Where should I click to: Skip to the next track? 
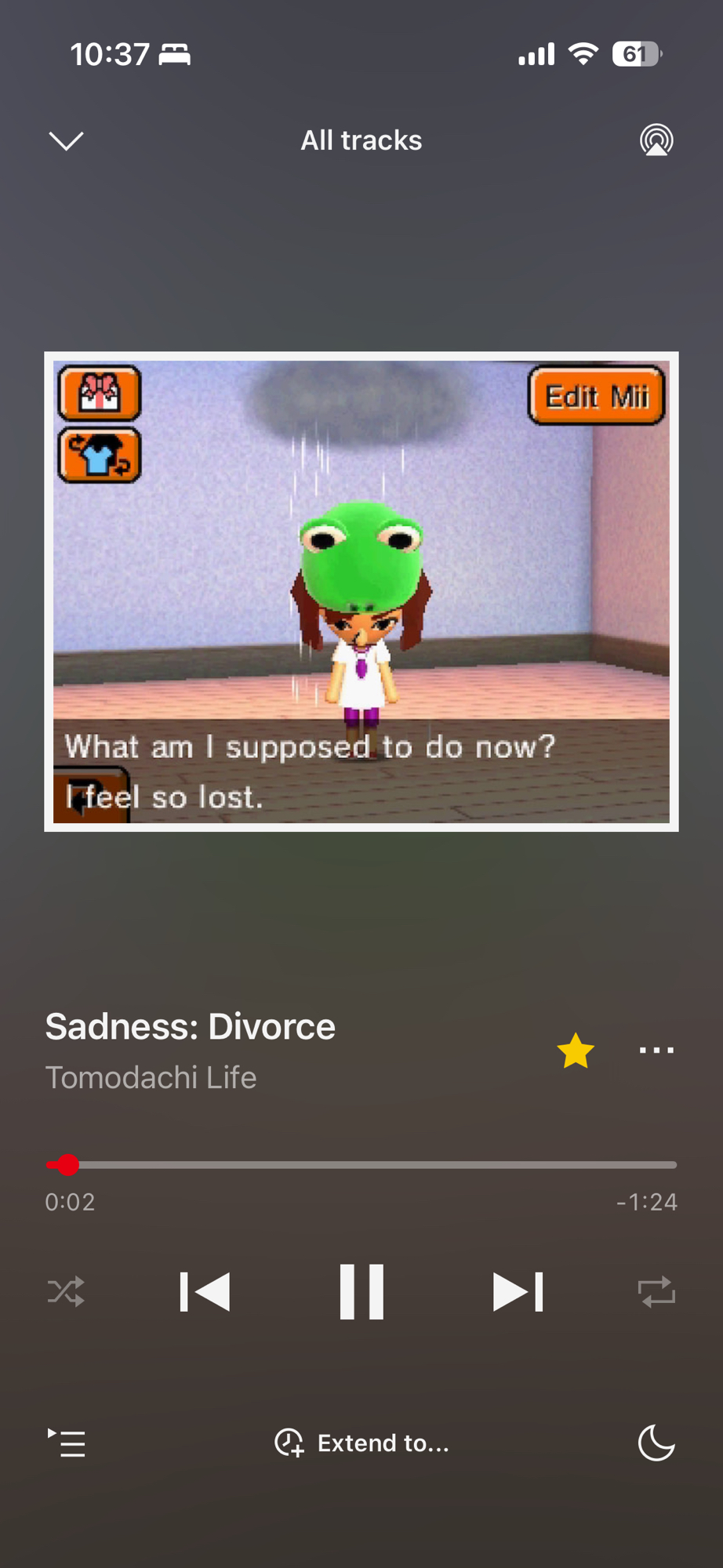point(518,1291)
